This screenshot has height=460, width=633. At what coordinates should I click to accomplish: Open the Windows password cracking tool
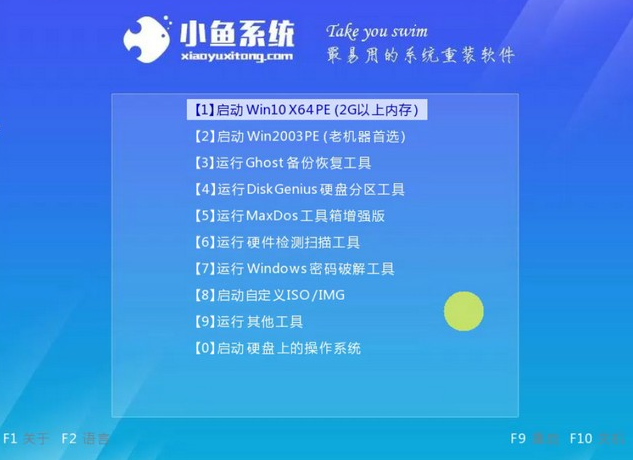[x=293, y=269]
